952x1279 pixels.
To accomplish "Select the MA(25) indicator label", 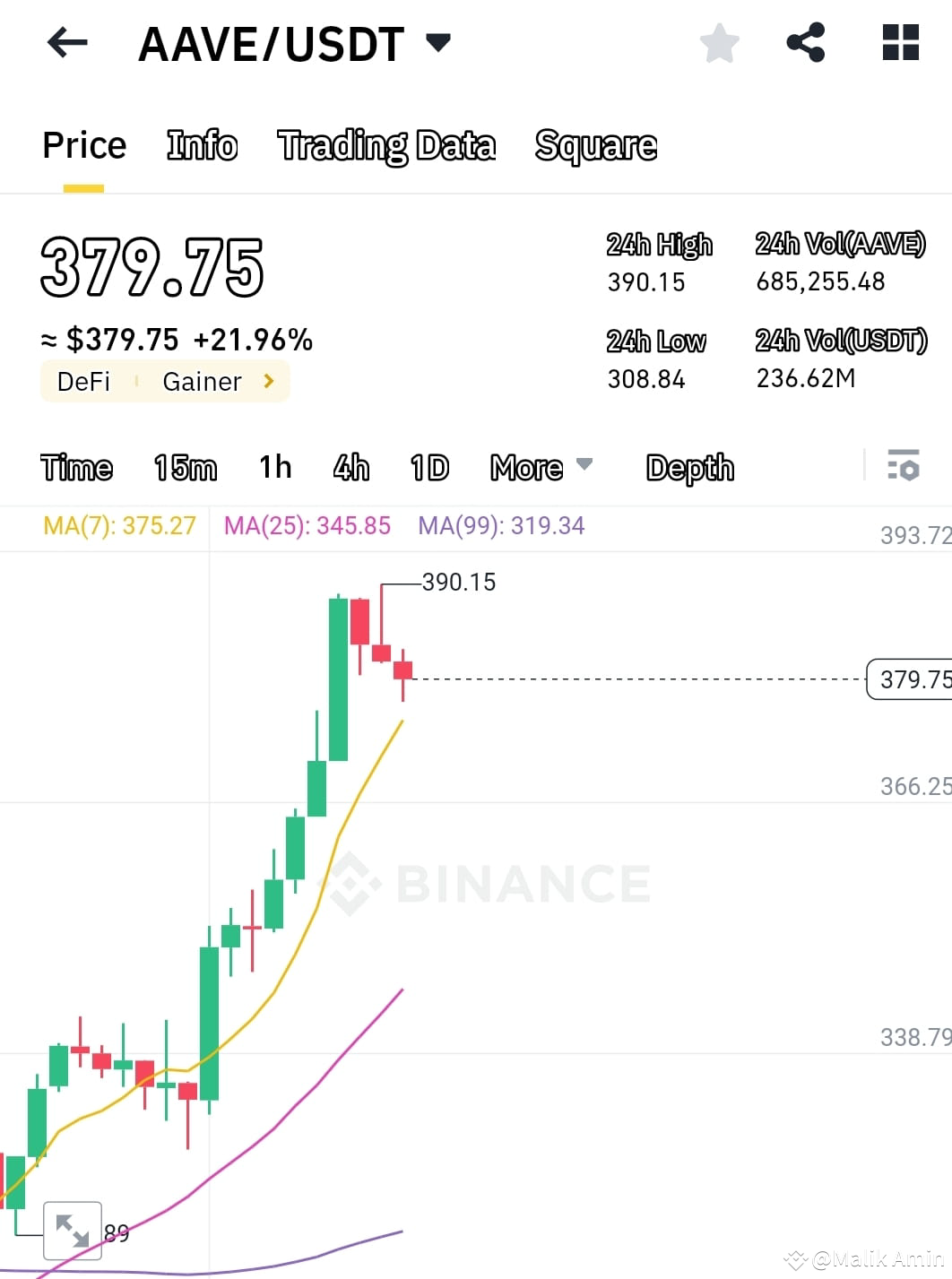I will point(307,525).
